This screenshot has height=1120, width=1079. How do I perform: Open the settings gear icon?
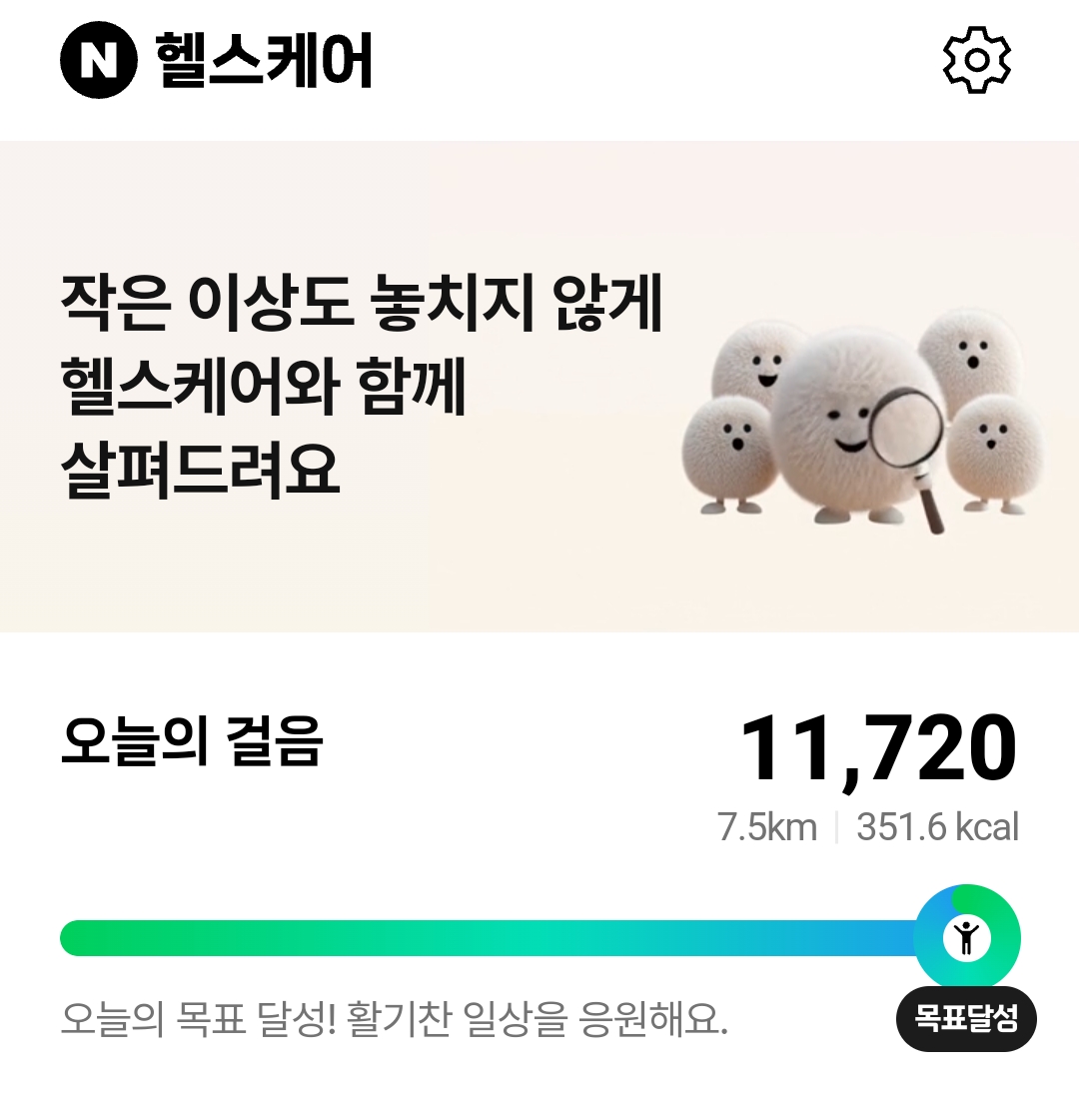click(x=976, y=61)
